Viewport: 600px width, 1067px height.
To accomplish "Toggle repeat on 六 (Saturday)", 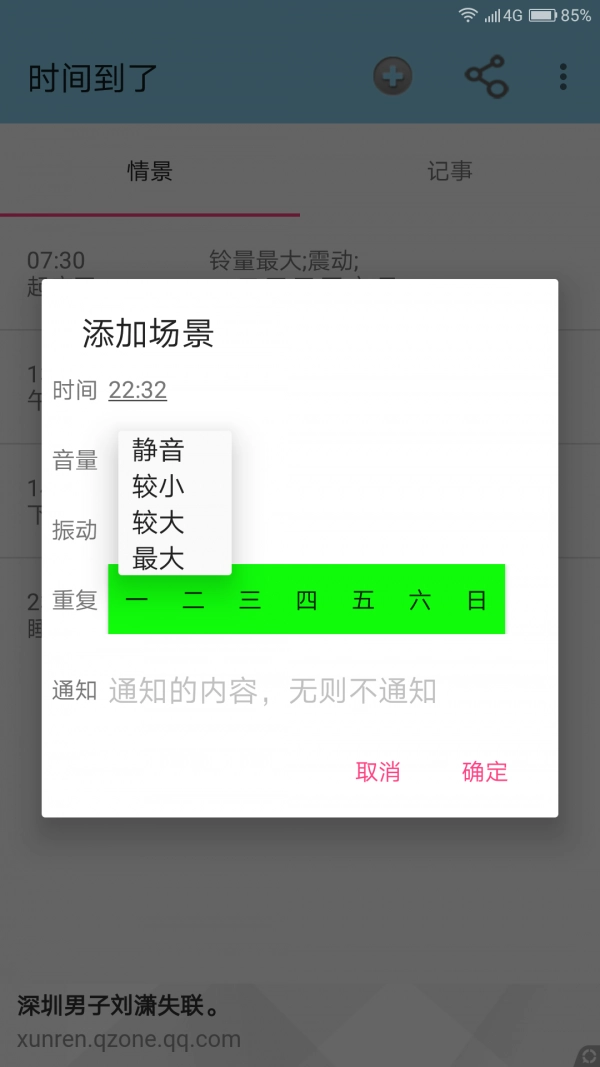I will pos(420,600).
